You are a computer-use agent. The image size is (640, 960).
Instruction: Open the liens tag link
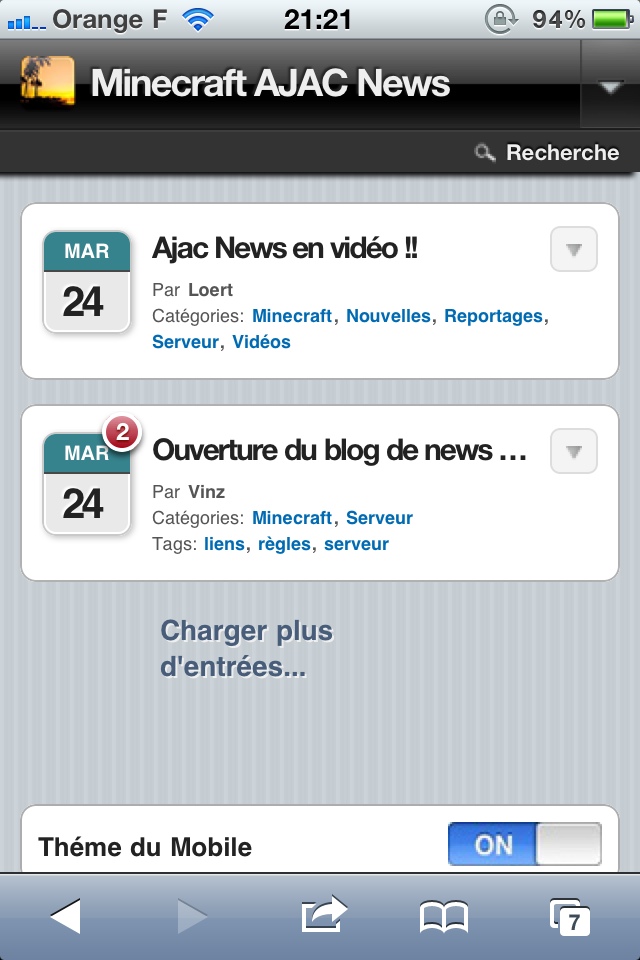pos(224,544)
